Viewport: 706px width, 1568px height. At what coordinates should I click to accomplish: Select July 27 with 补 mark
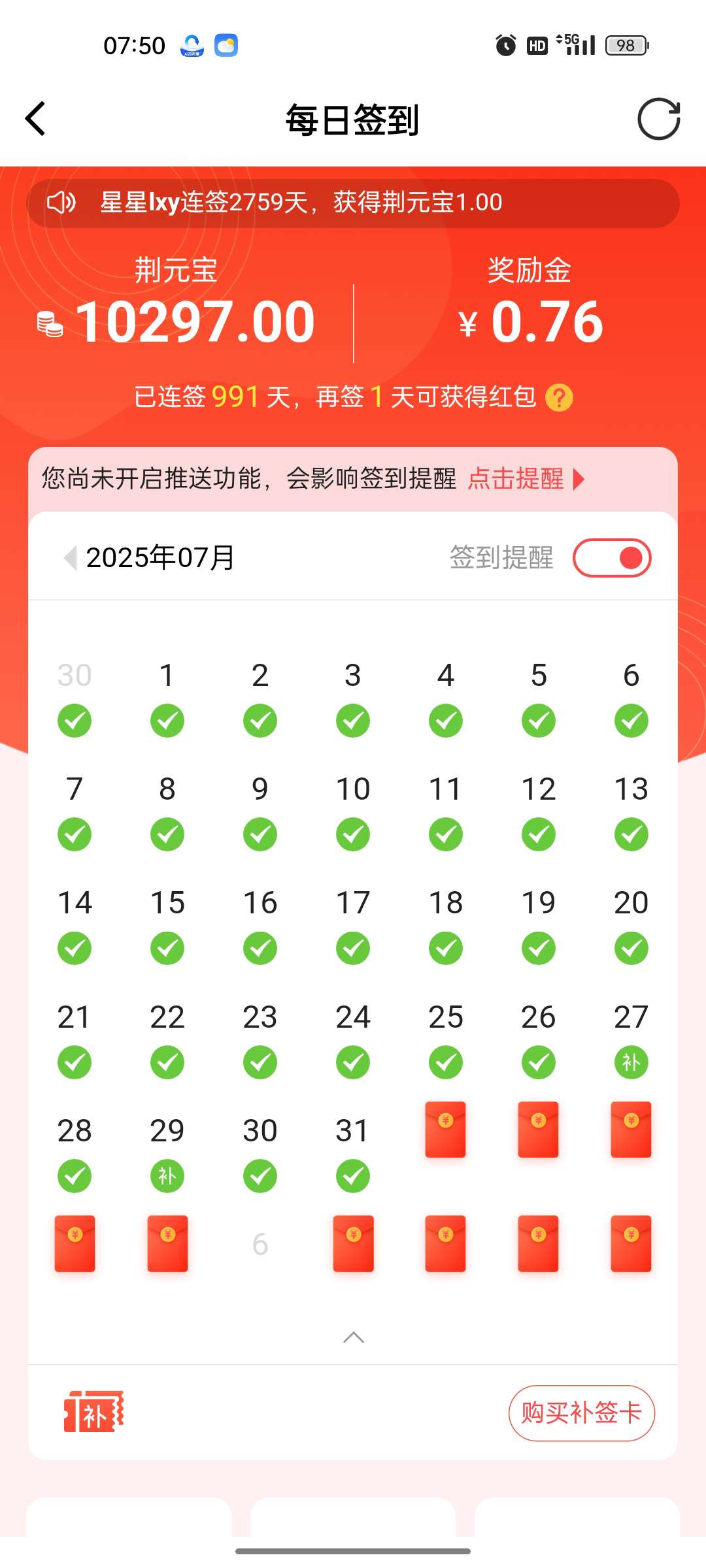(631, 1039)
